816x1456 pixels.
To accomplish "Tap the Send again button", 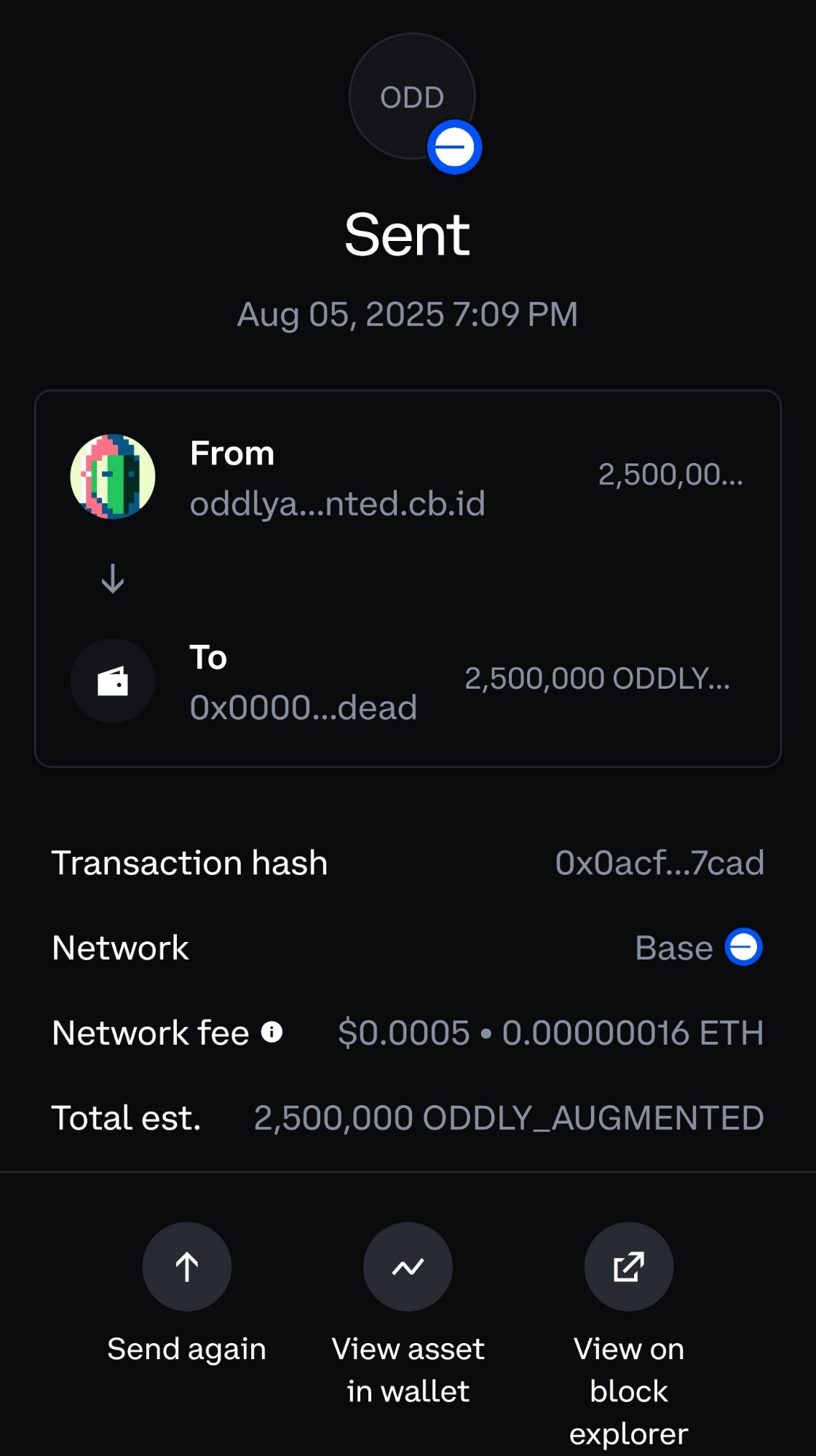I will point(186,1267).
